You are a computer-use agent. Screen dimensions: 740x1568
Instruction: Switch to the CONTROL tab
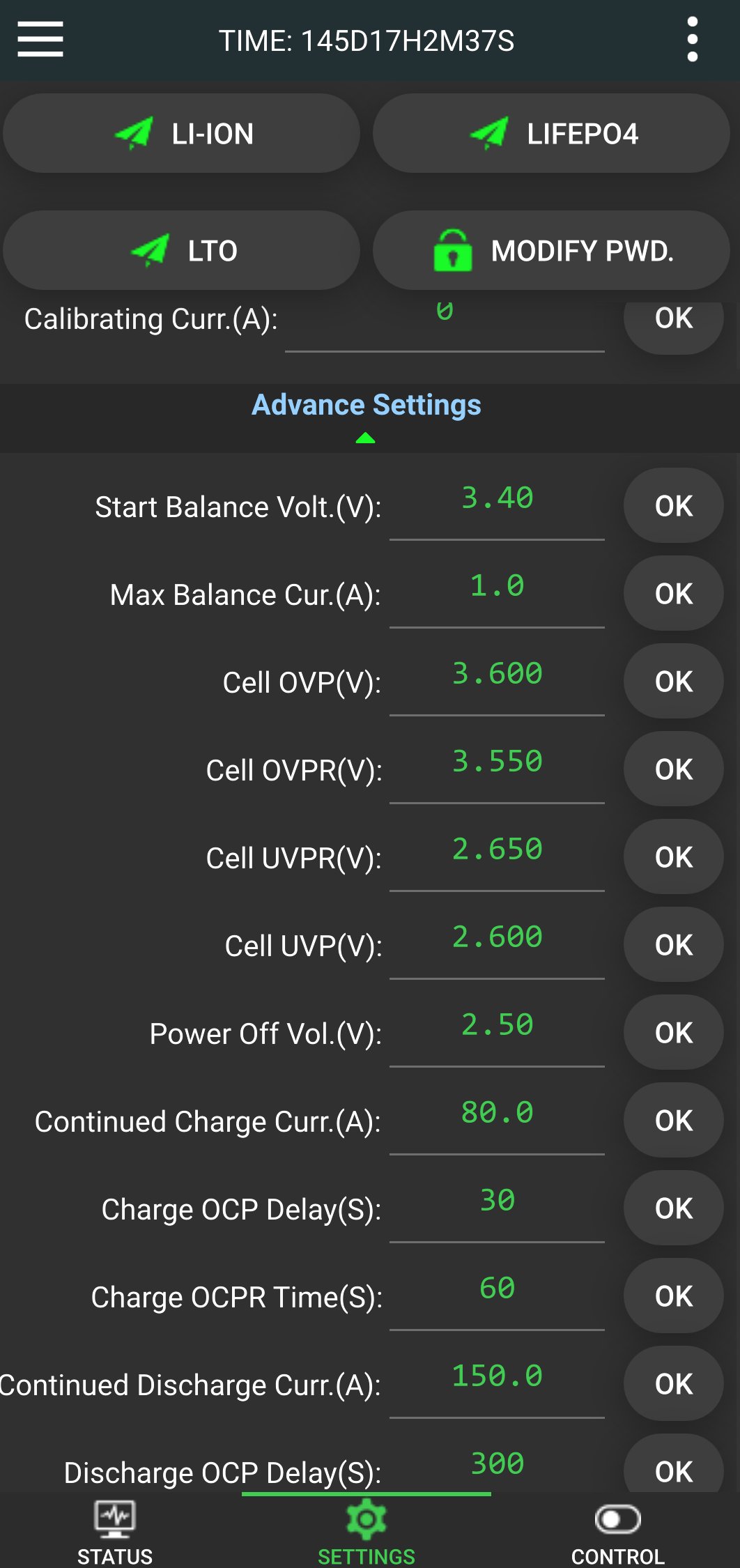click(x=617, y=1533)
